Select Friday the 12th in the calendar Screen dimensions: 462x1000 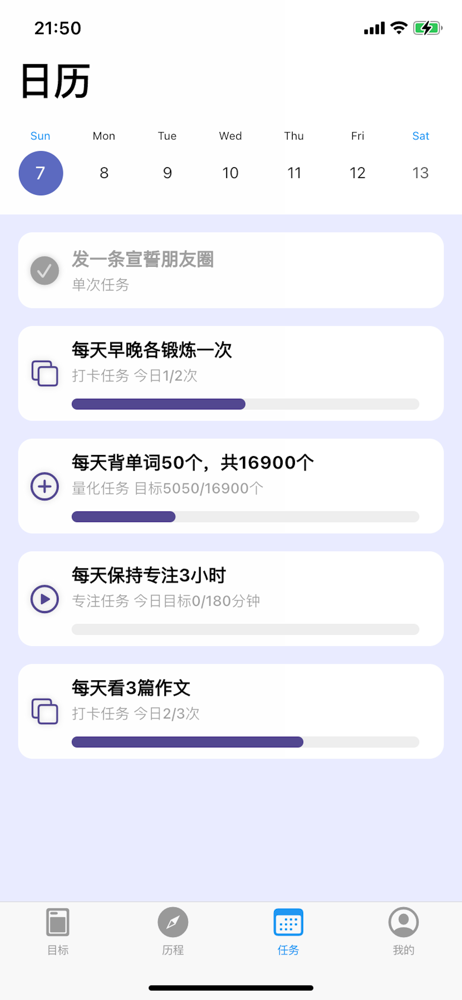[x=357, y=173]
